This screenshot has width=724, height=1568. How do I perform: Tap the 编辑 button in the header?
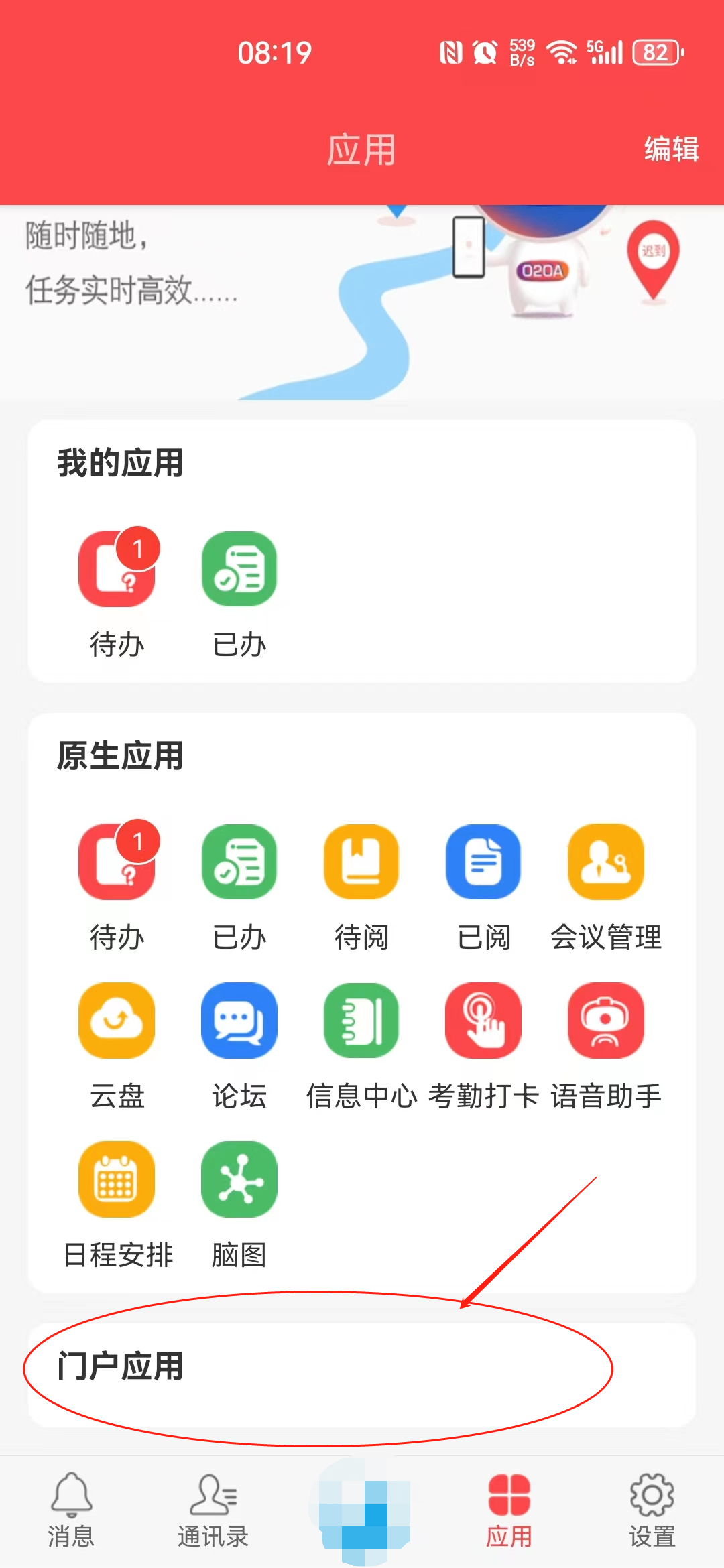pos(671,149)
